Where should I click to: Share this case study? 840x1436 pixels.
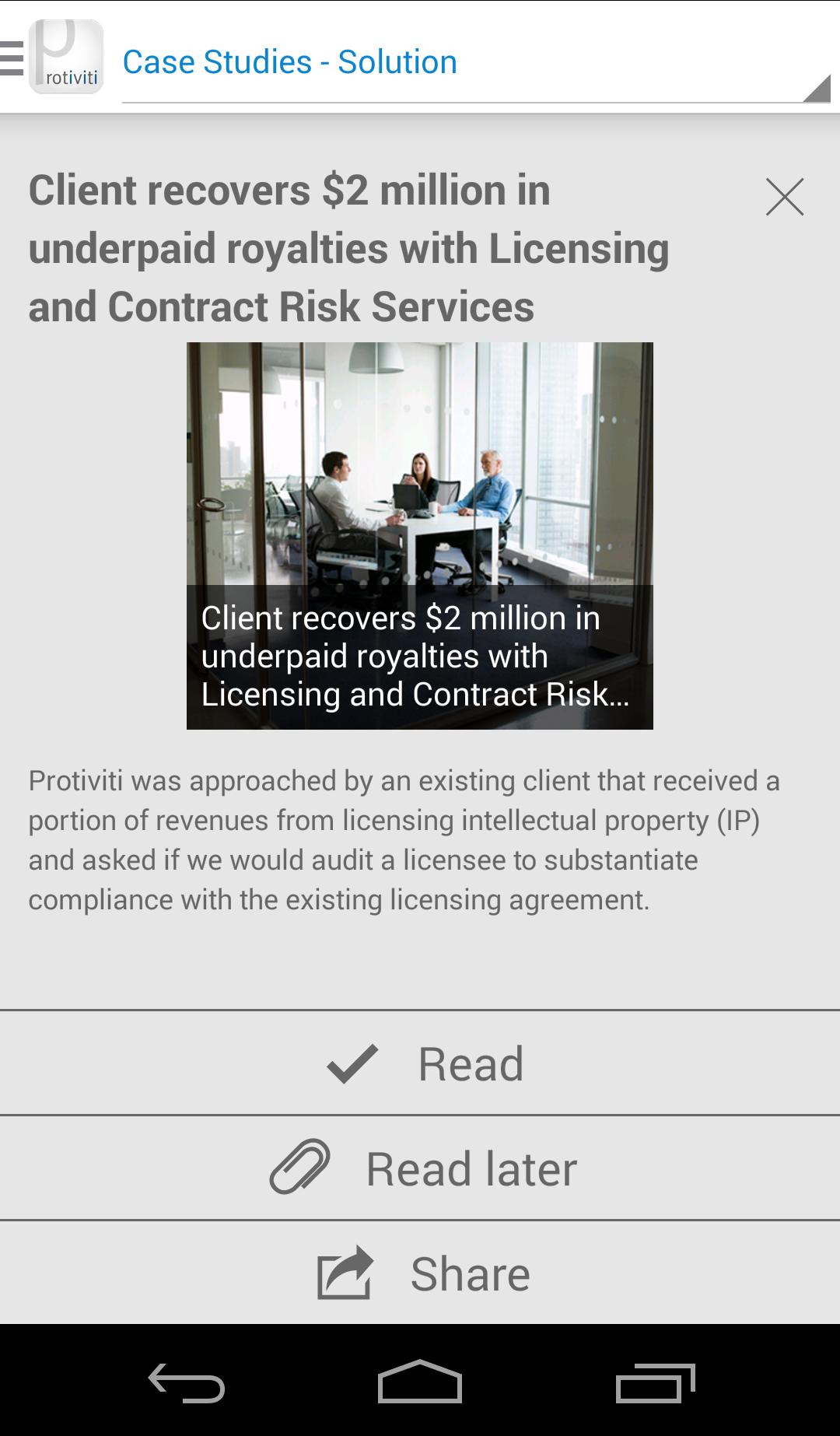[420, 1273]
